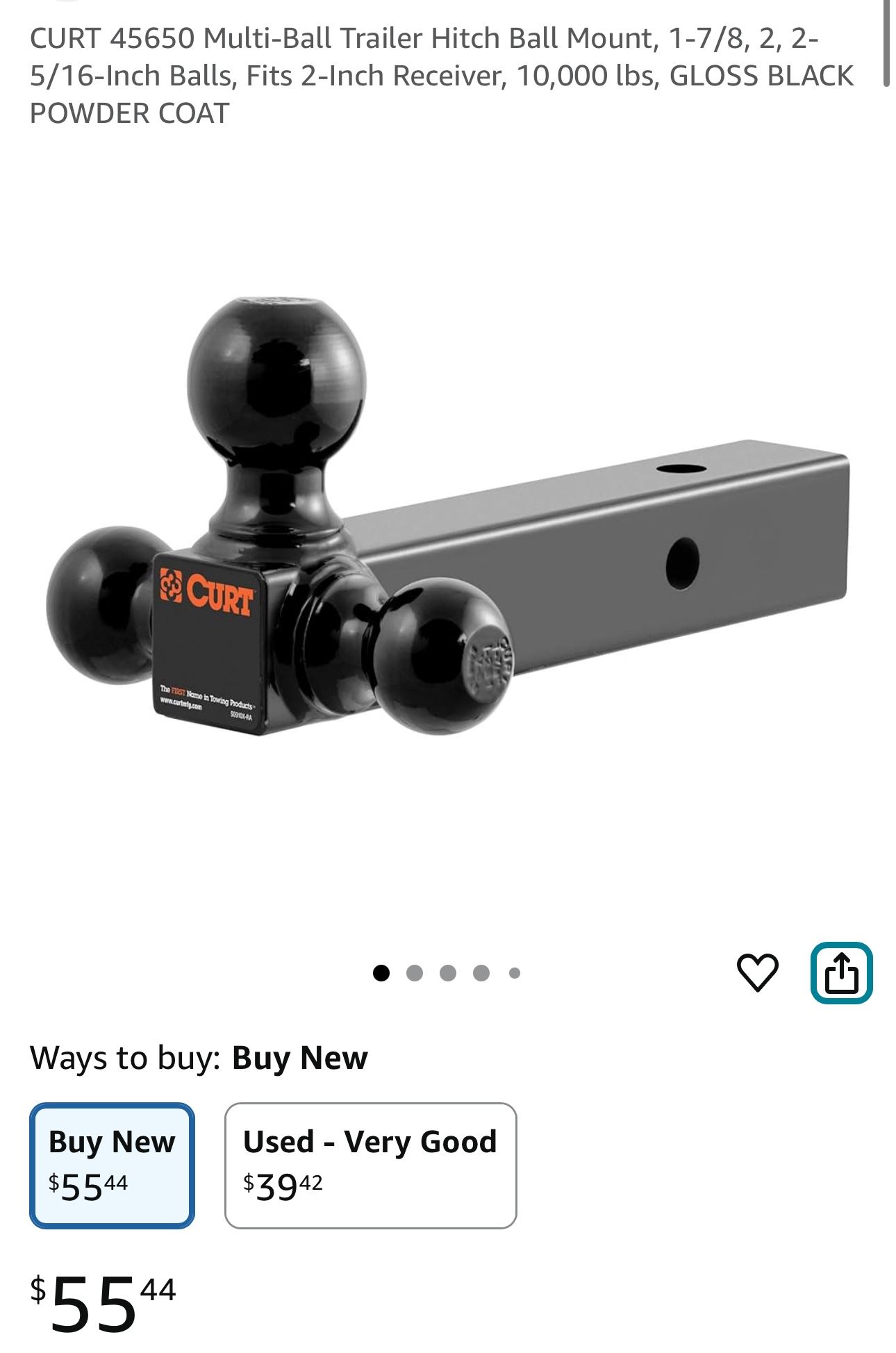Viewport: 896px width, 1353px height.
Task: Add this hitch to your wish list
Action: pyautogui.click(x=757, y=972)
